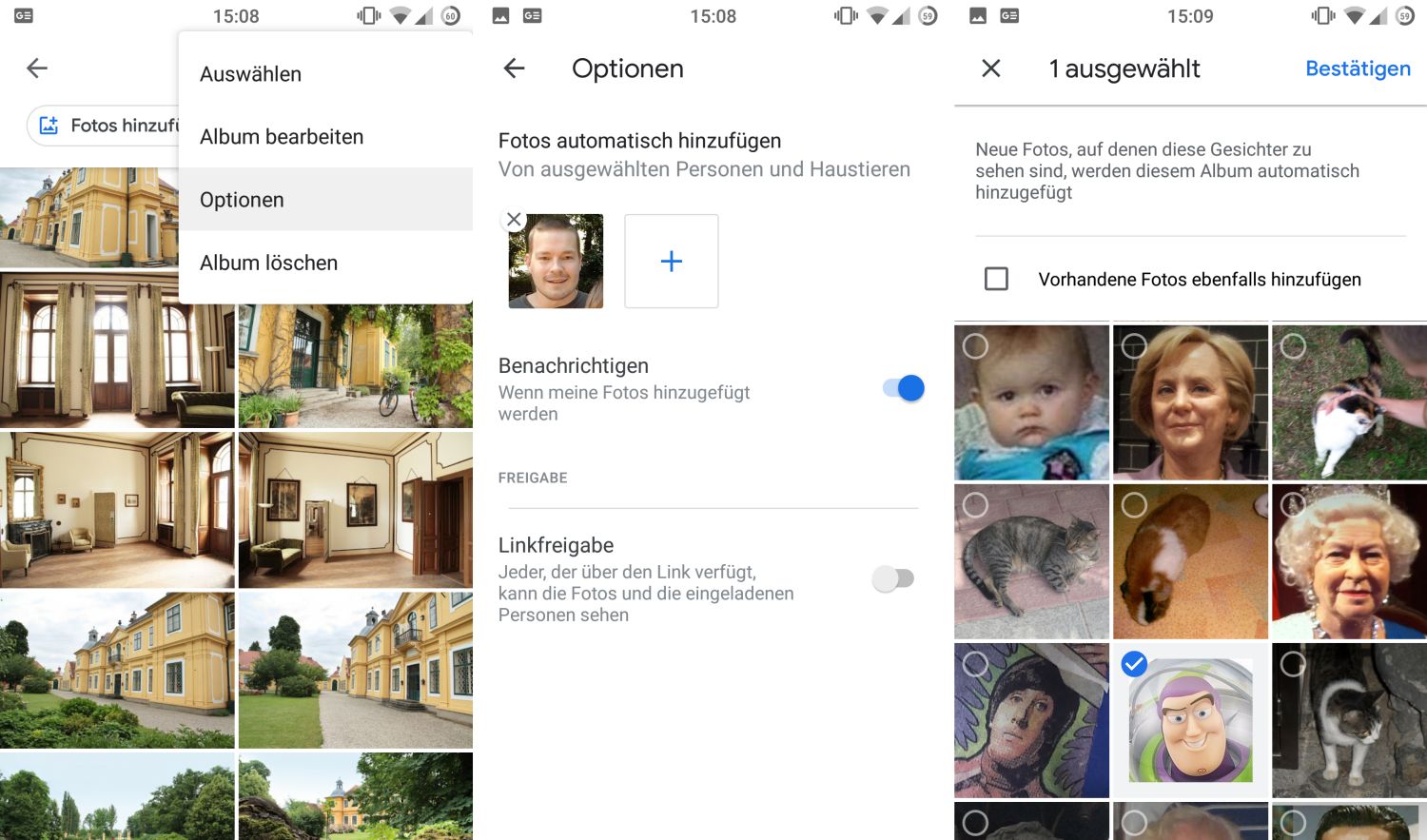The height and width of the screenshot is (840, 1427).
Task: Select "Auswählen" from the dropdown menu
Action: [x=250, y=74]
